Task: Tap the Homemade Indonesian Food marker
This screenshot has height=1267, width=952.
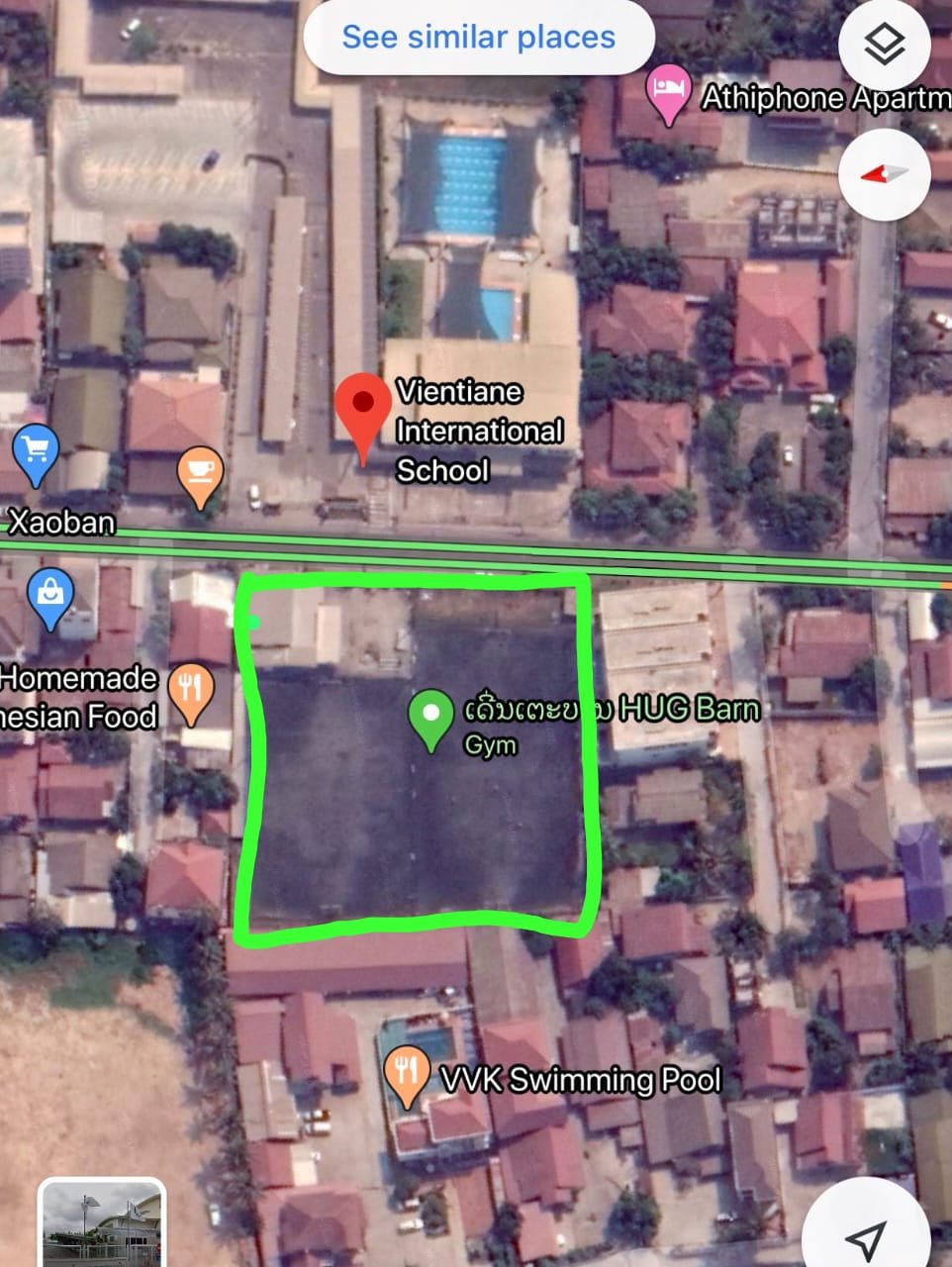Action: point(192,691)
